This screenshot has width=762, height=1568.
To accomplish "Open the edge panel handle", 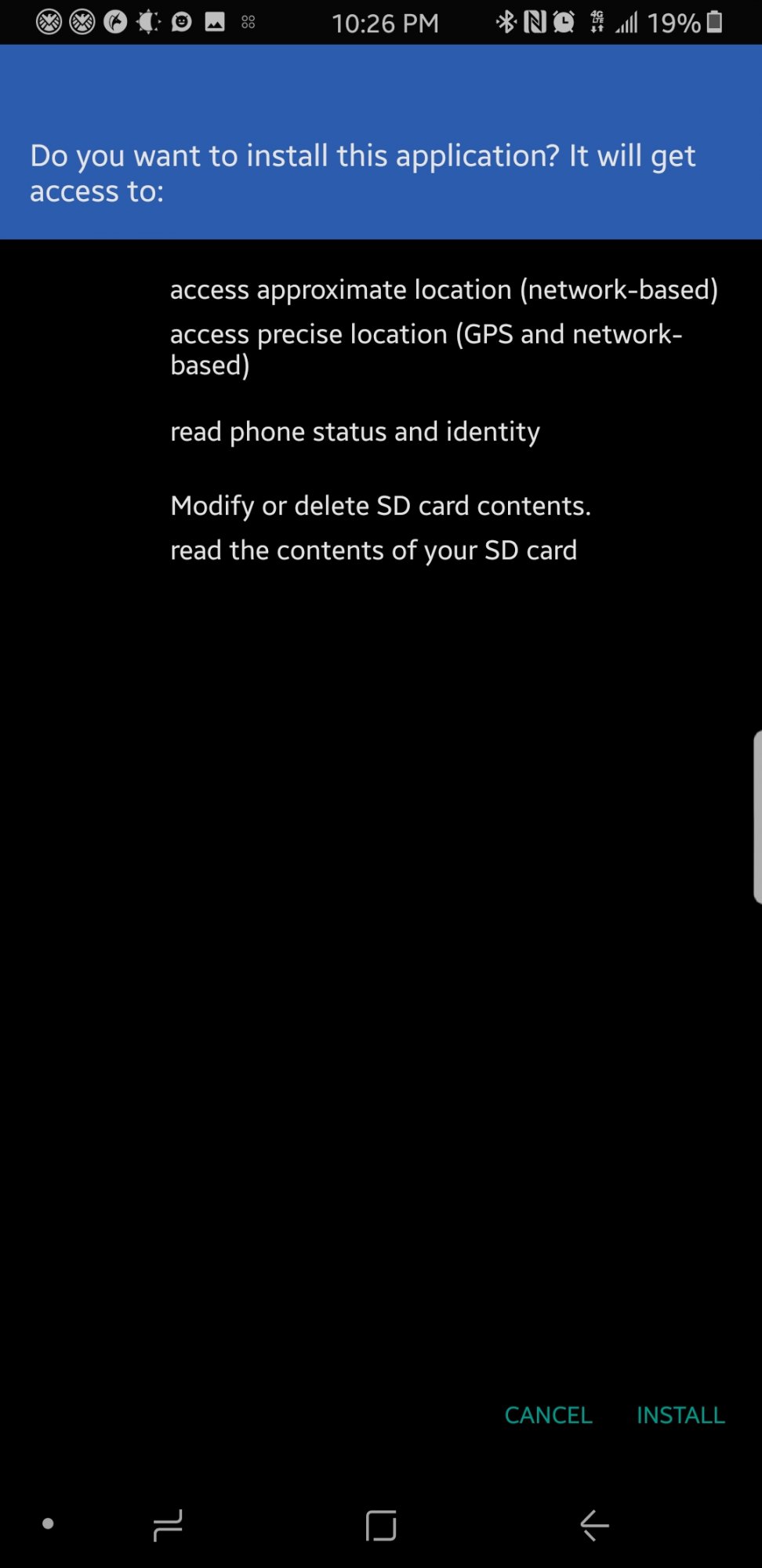I will pos(757,817).
